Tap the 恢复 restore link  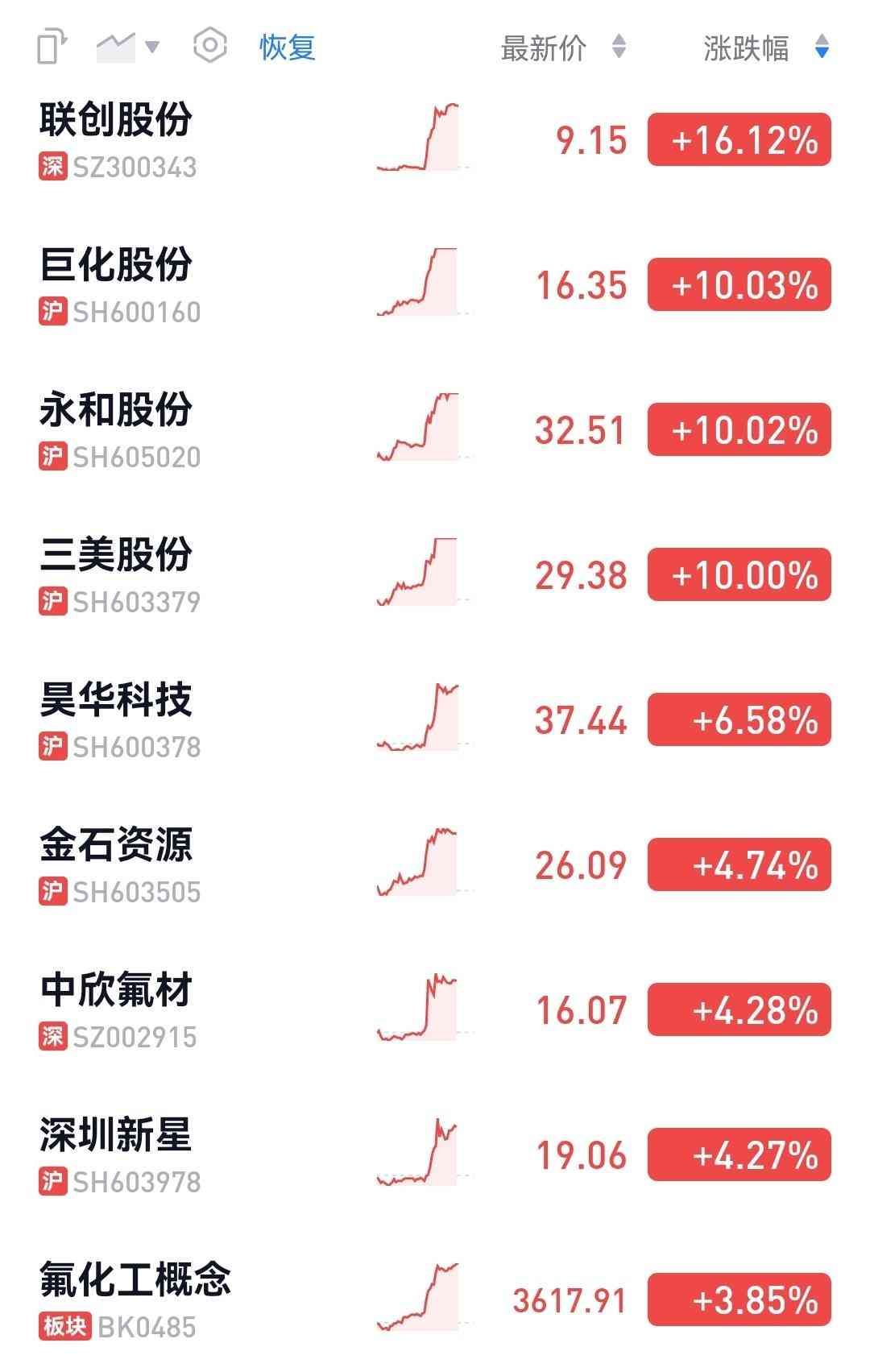(287, 48)
